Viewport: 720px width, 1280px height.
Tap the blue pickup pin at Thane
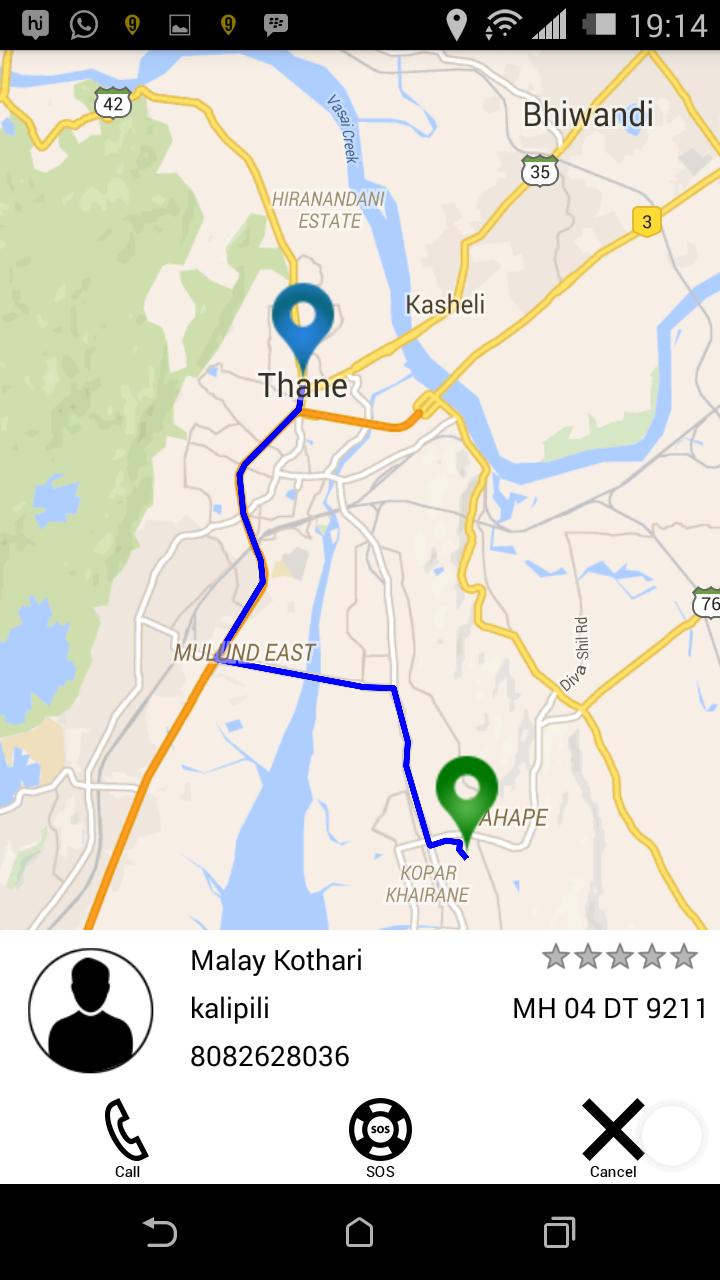tap(302, 320)
